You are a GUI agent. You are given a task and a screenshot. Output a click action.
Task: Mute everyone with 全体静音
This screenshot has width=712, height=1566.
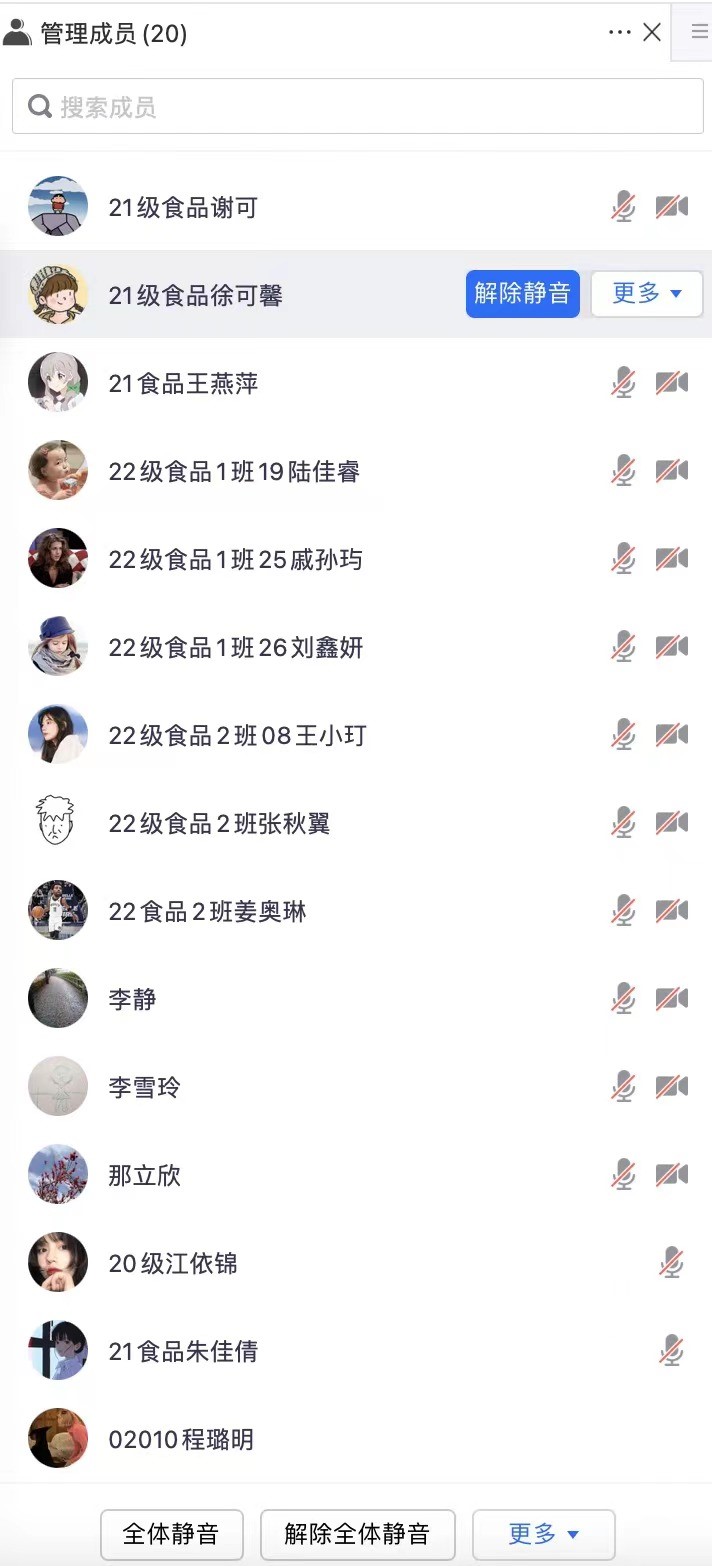(x=171, y=1534)
